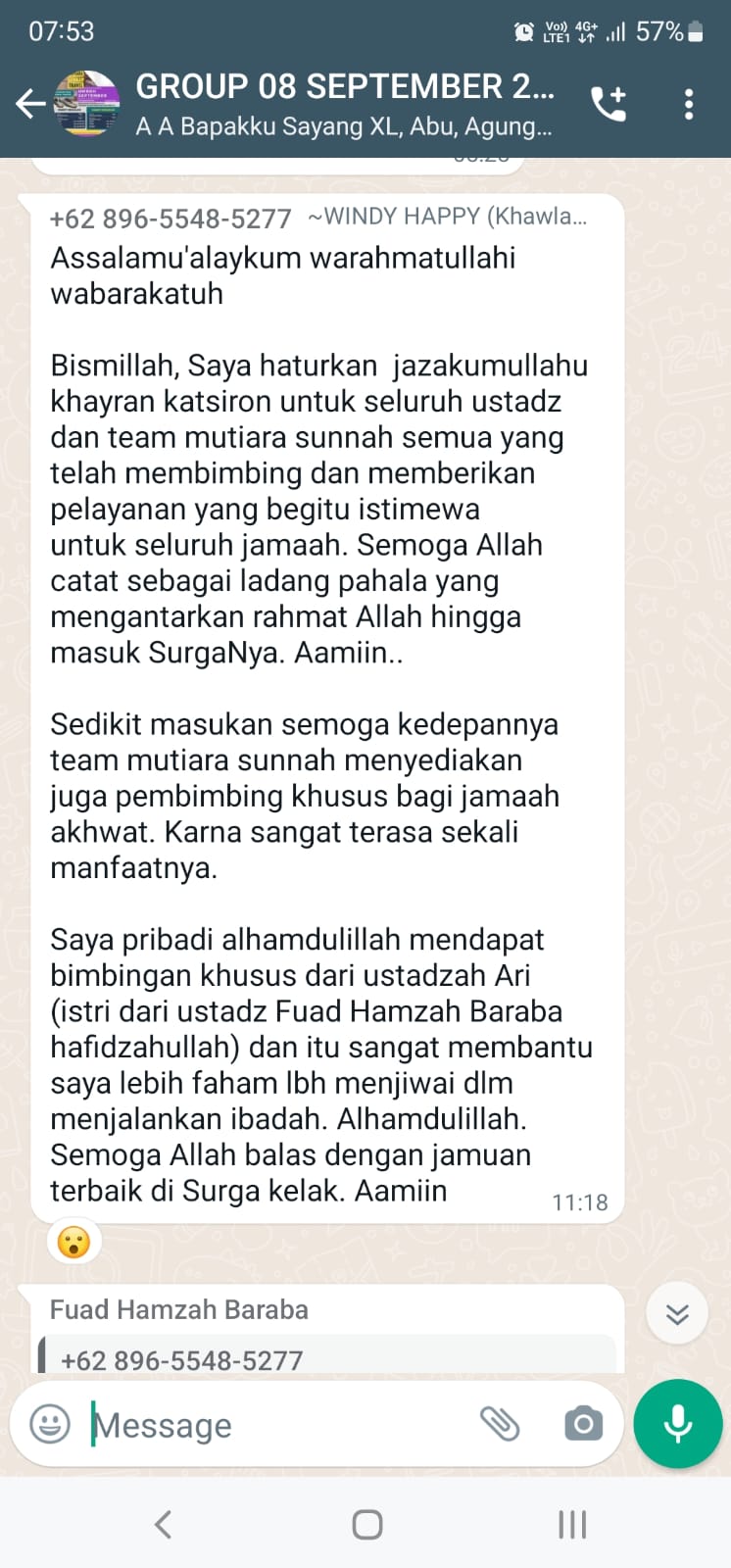Open the emoji picker

50,1424
